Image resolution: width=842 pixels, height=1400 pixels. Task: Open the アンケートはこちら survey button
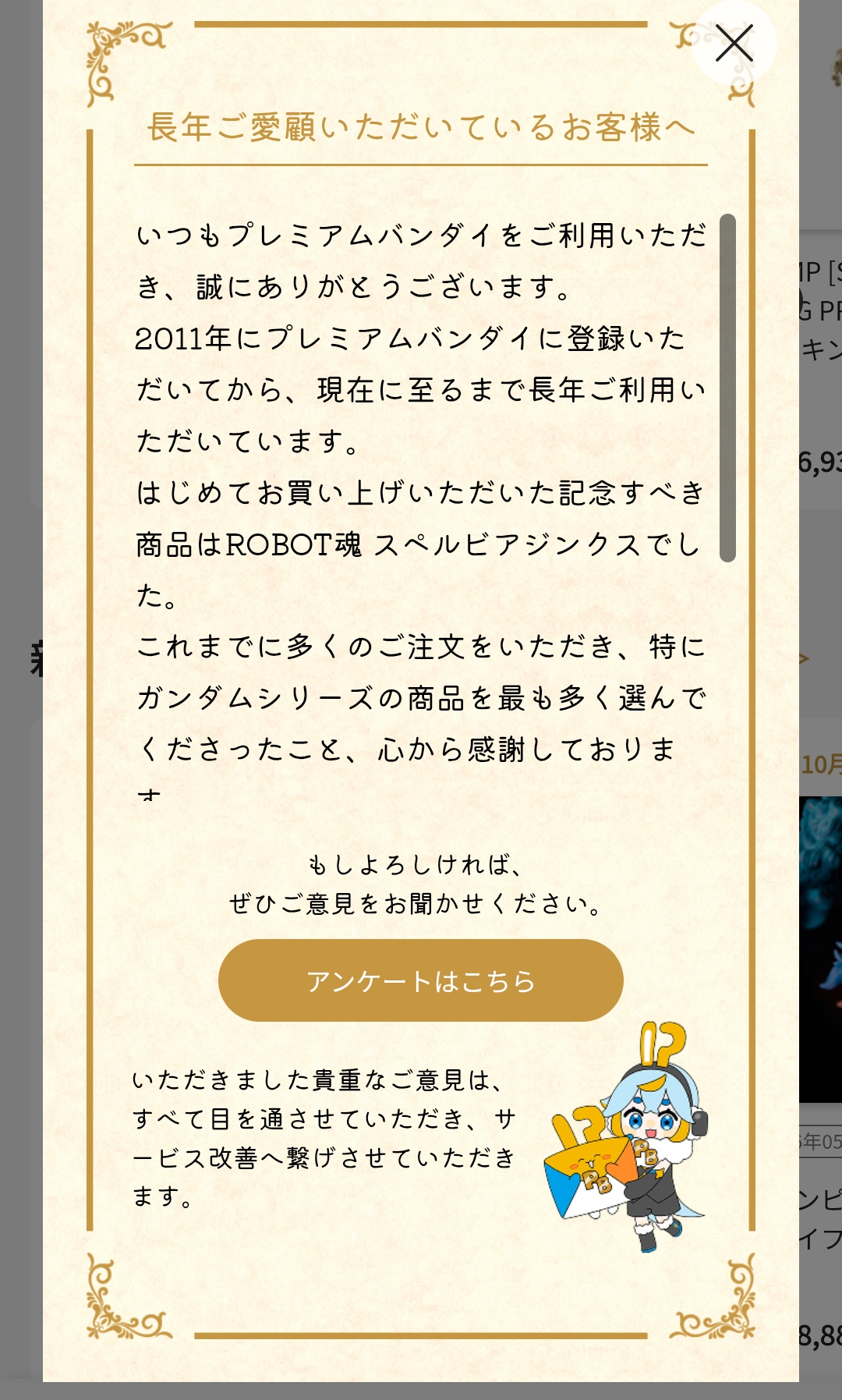[421, 980]
